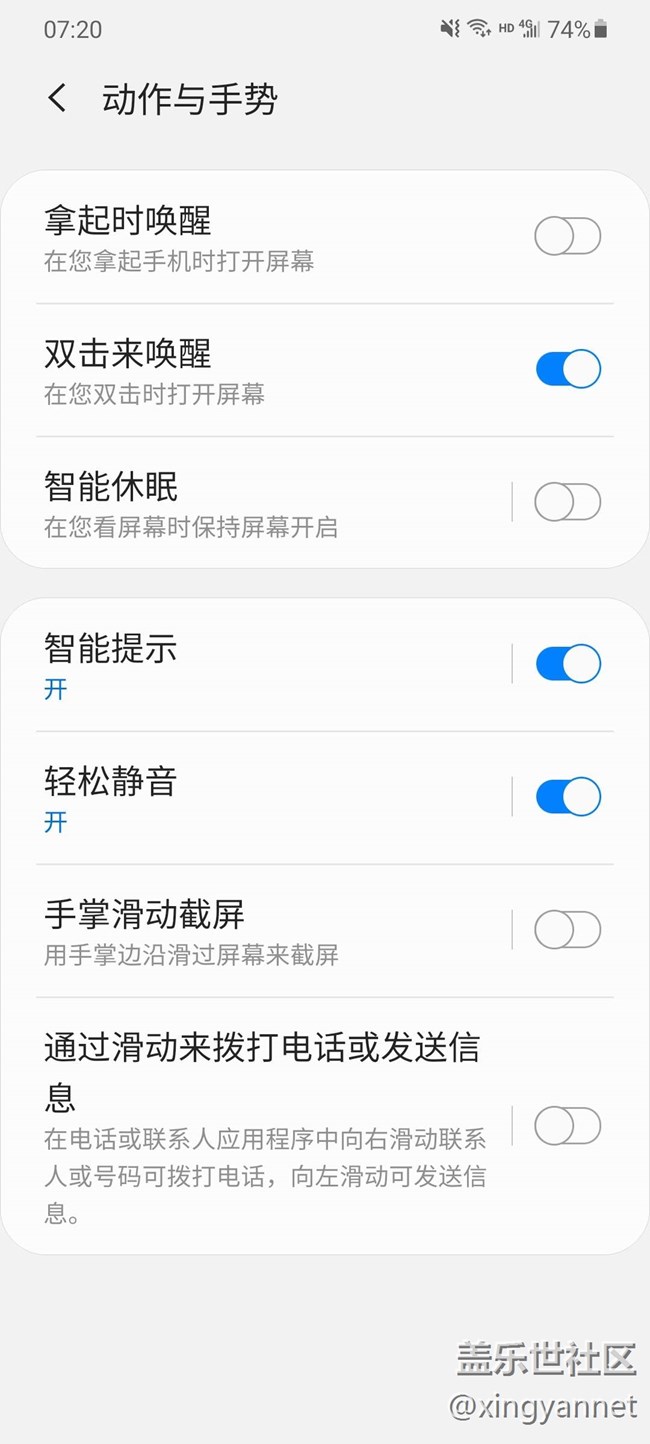Disable the 智能提示 switch
This screenshot has height=1444, width=650.
coord(567,664)
